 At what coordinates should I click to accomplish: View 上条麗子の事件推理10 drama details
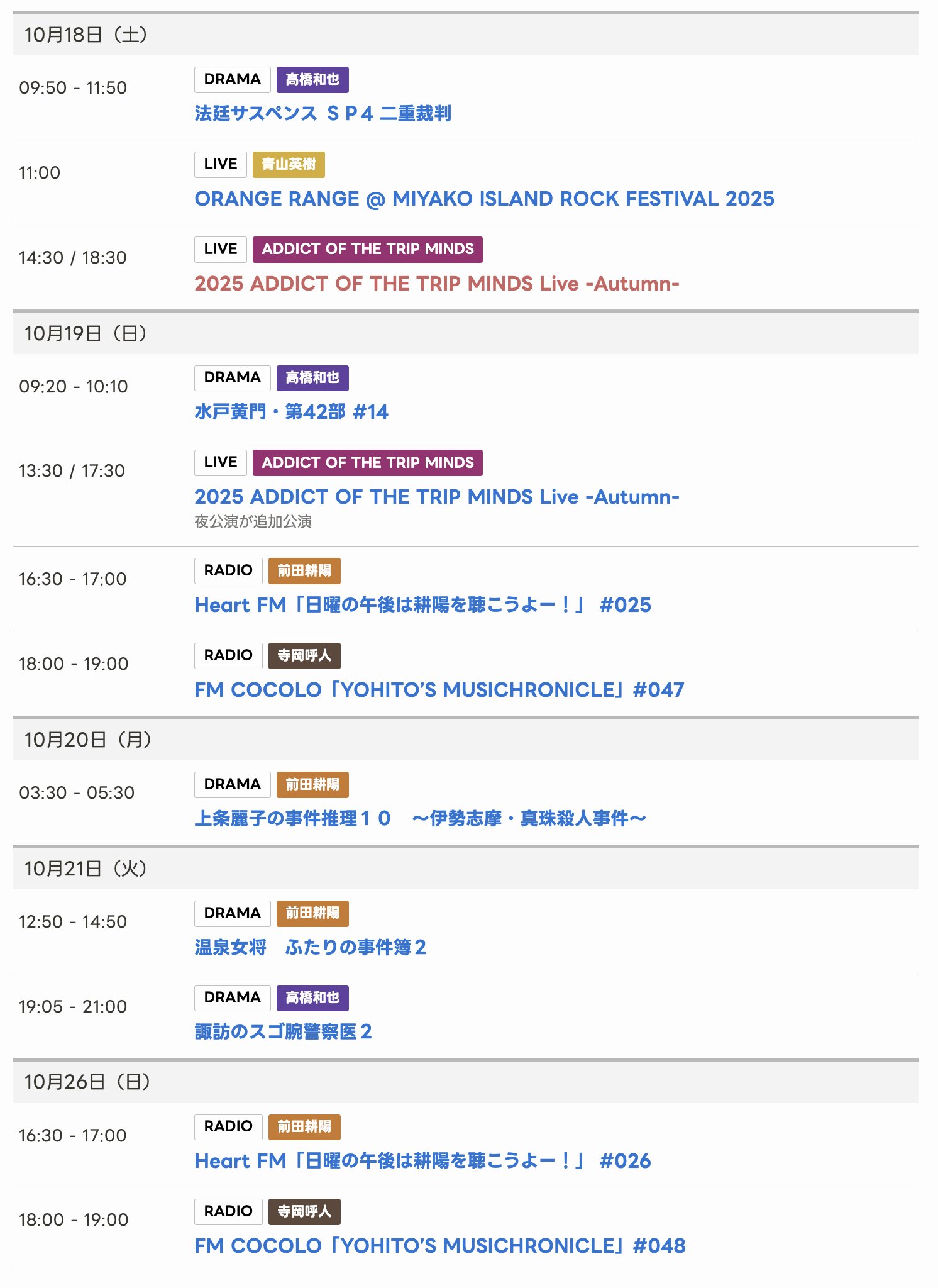pyautogui.click(x=420, y=819)
